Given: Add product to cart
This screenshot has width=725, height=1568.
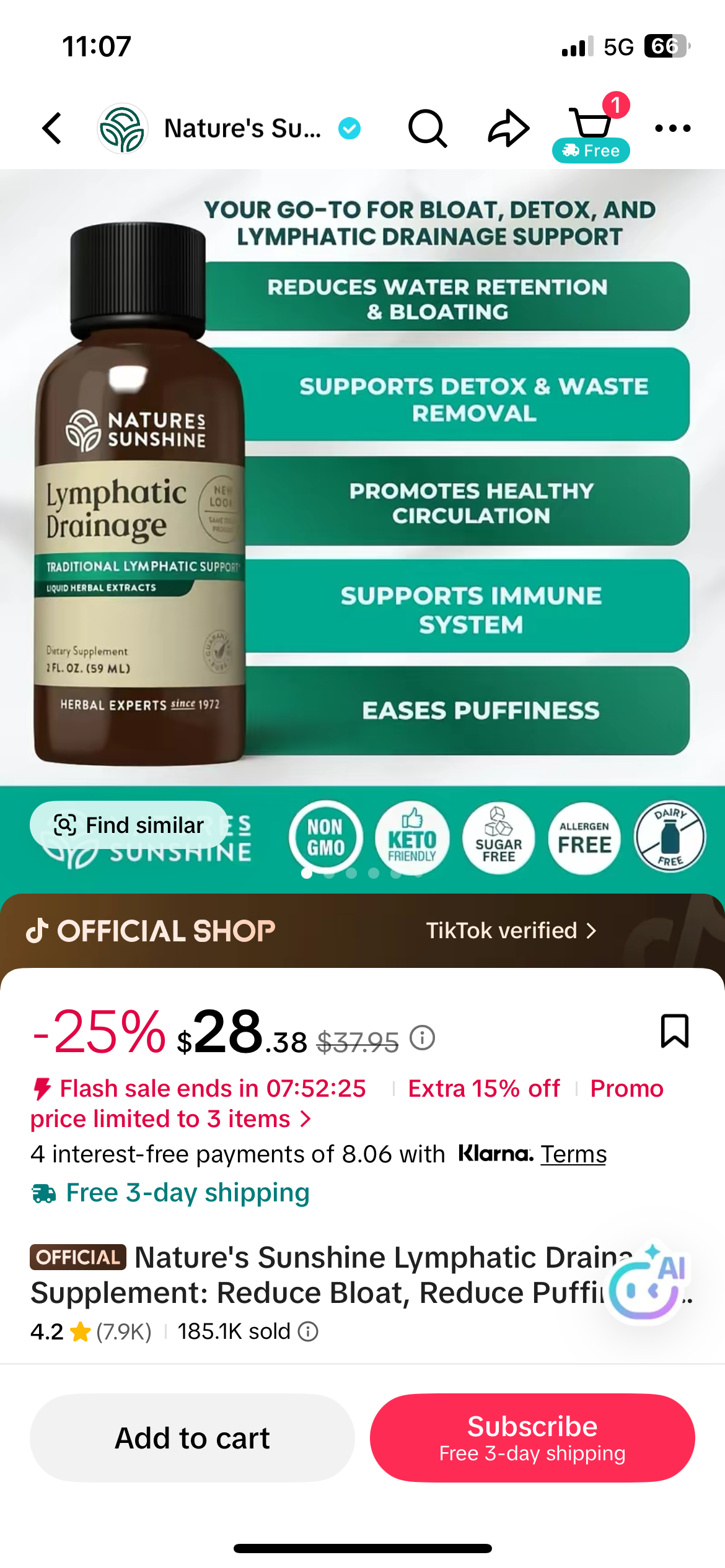Looking at the screenshot, I should 192,1438.
